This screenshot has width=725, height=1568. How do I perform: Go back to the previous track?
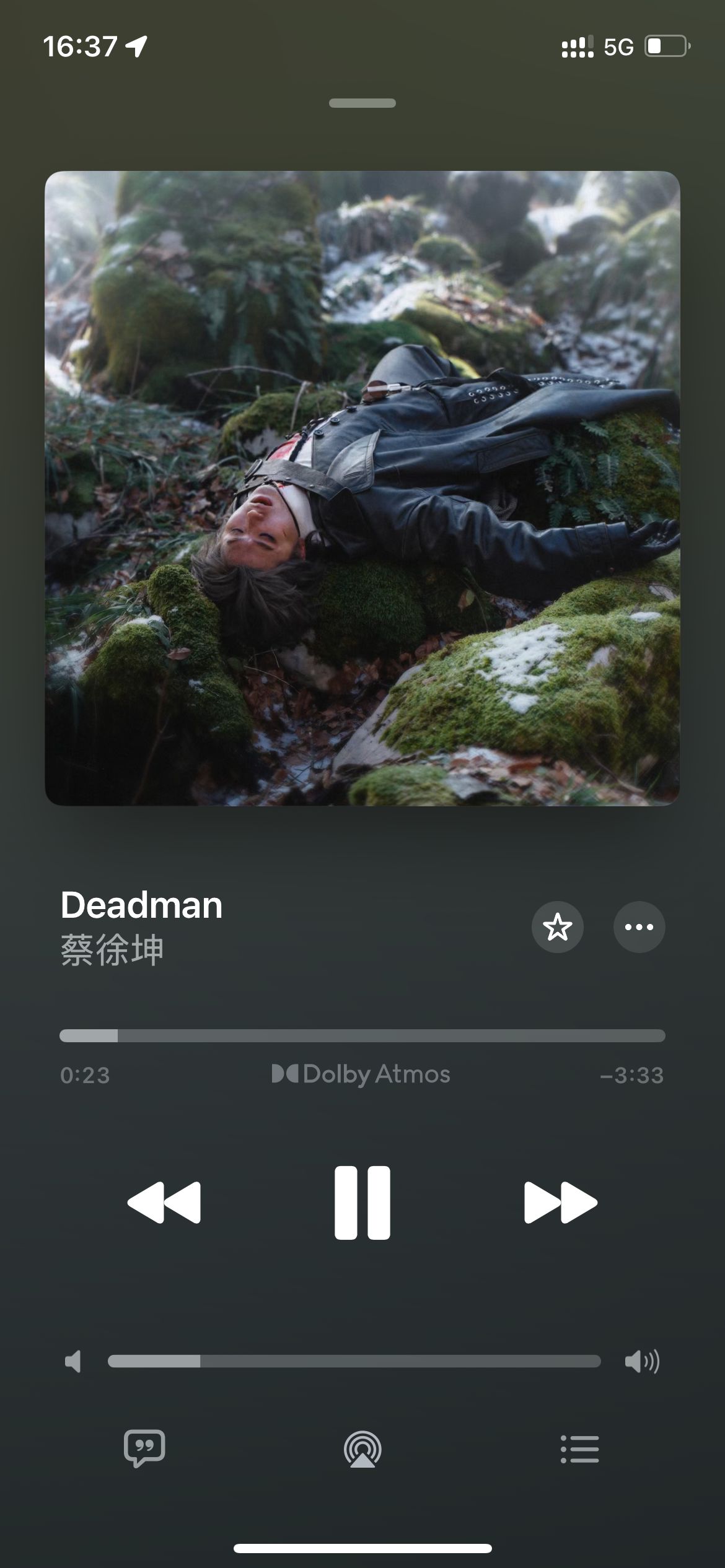click(164, 1203)
